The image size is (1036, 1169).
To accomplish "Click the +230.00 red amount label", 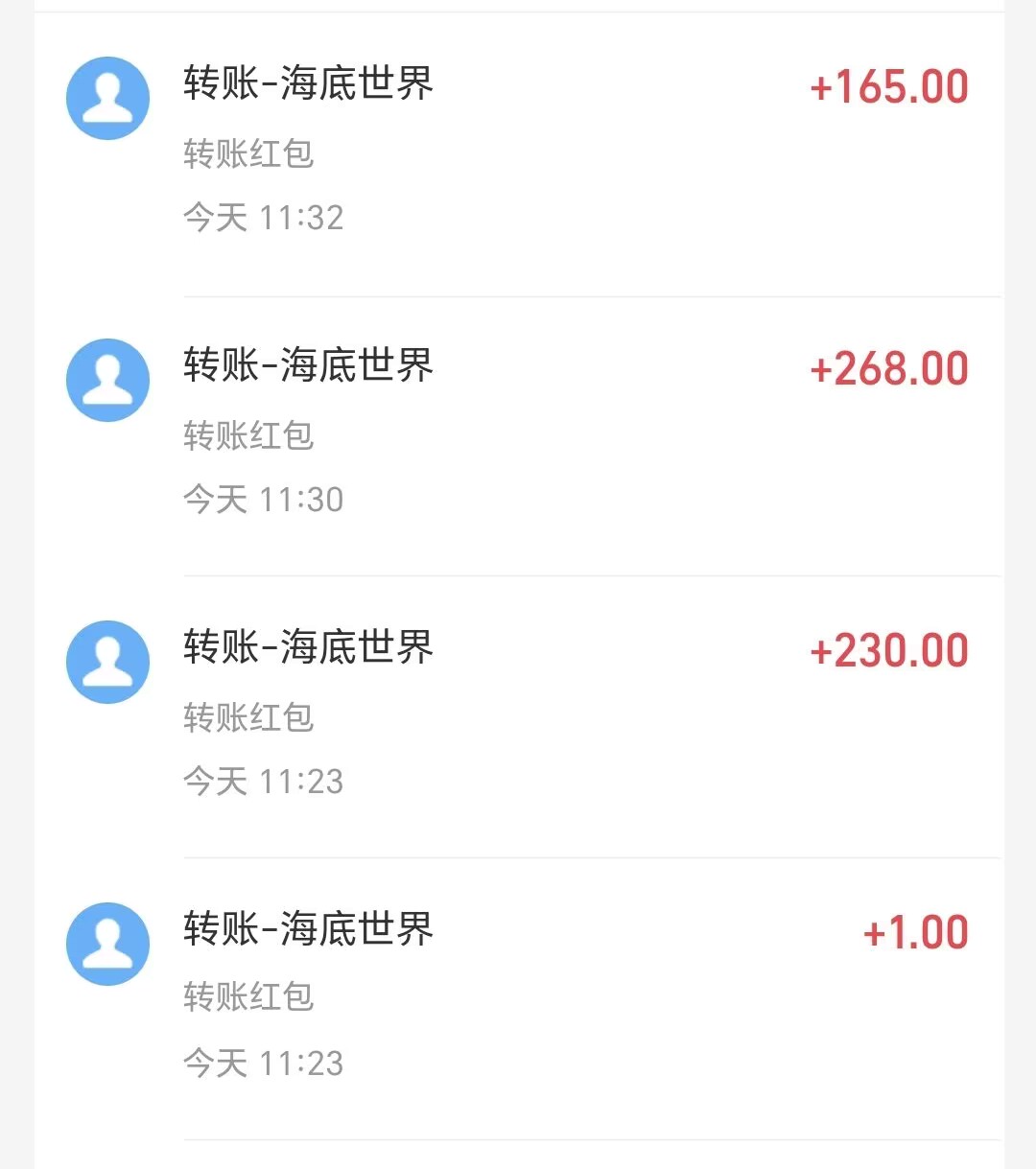I will coord(890,649).
